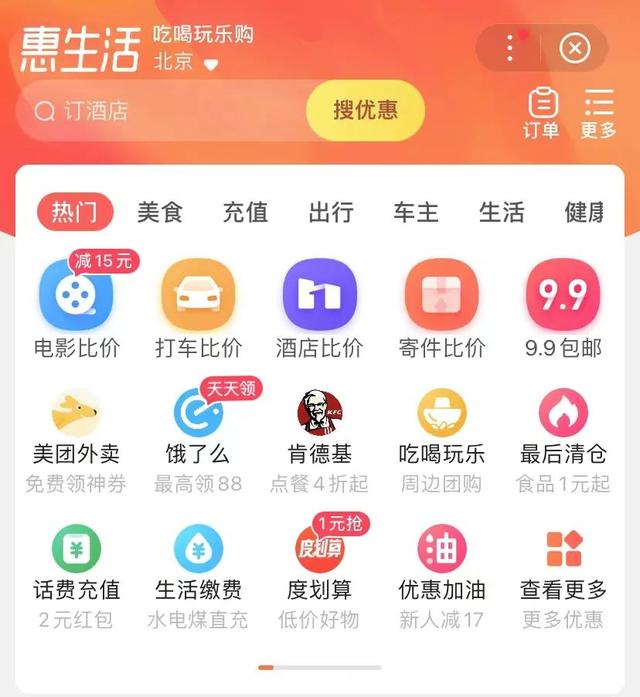Viewport: 640px width, 697px height.
Task: Select the 车主 tab
Action: pos(417,212)
